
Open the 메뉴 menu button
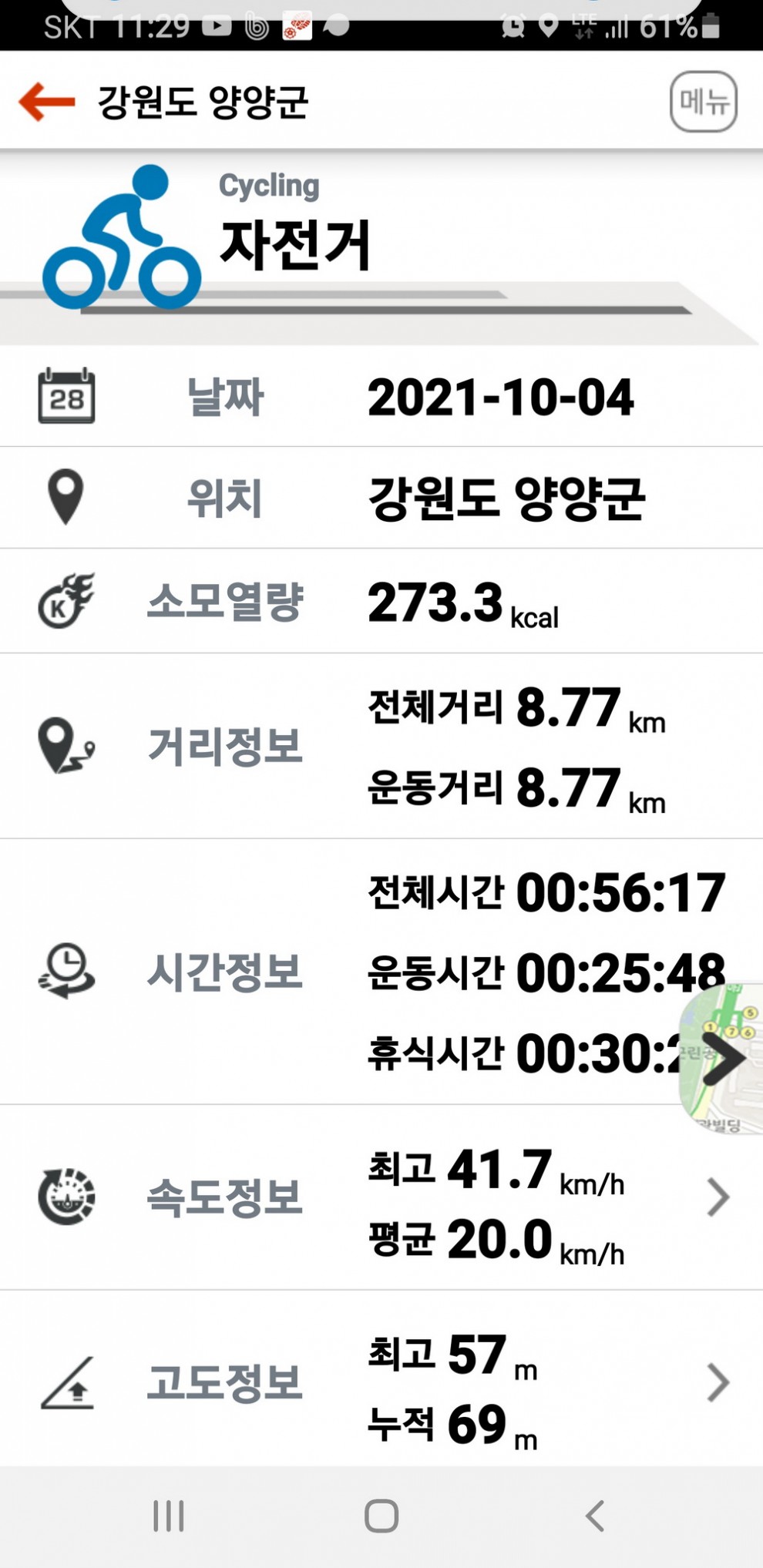[x=703, y=102]
